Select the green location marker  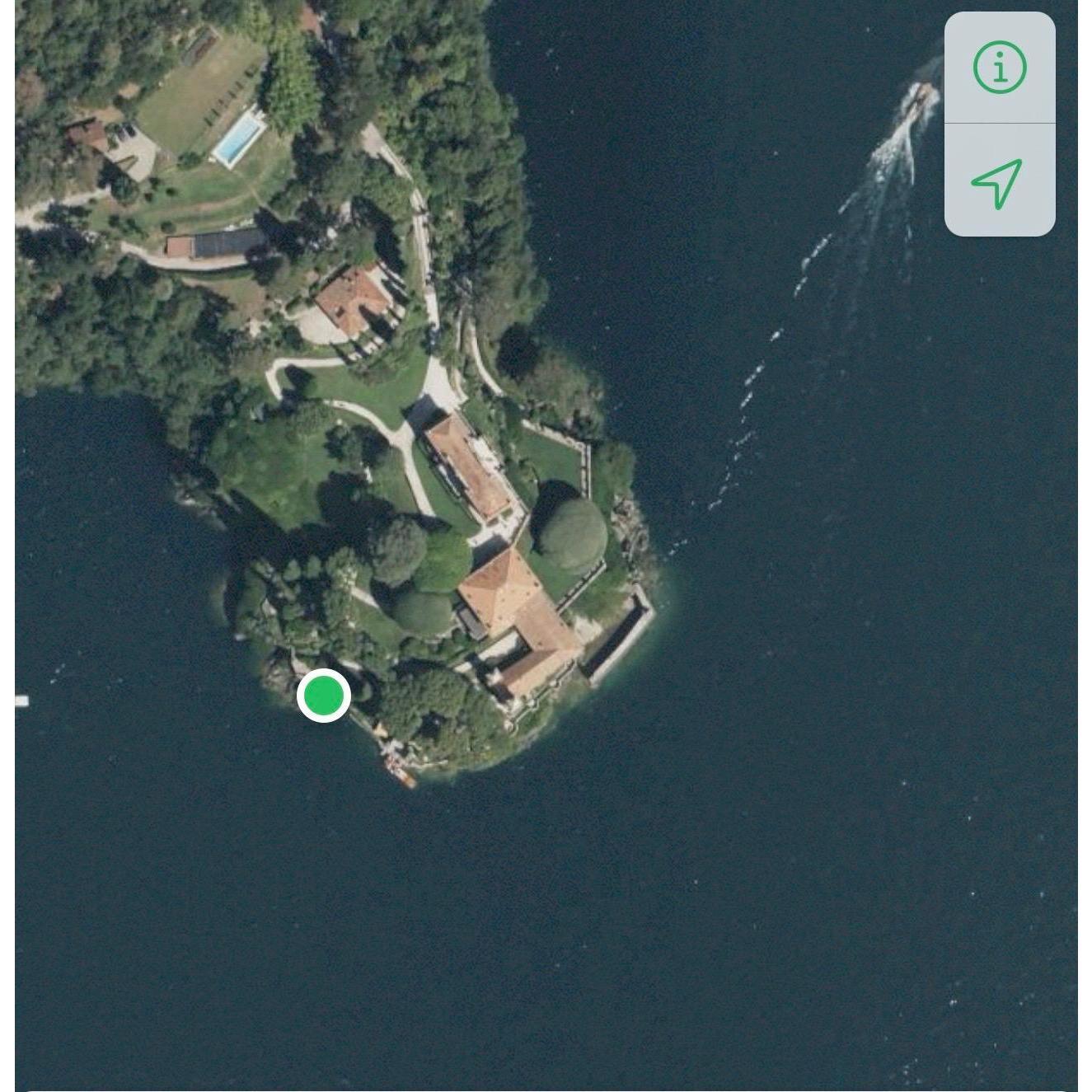tap(324, 696)
